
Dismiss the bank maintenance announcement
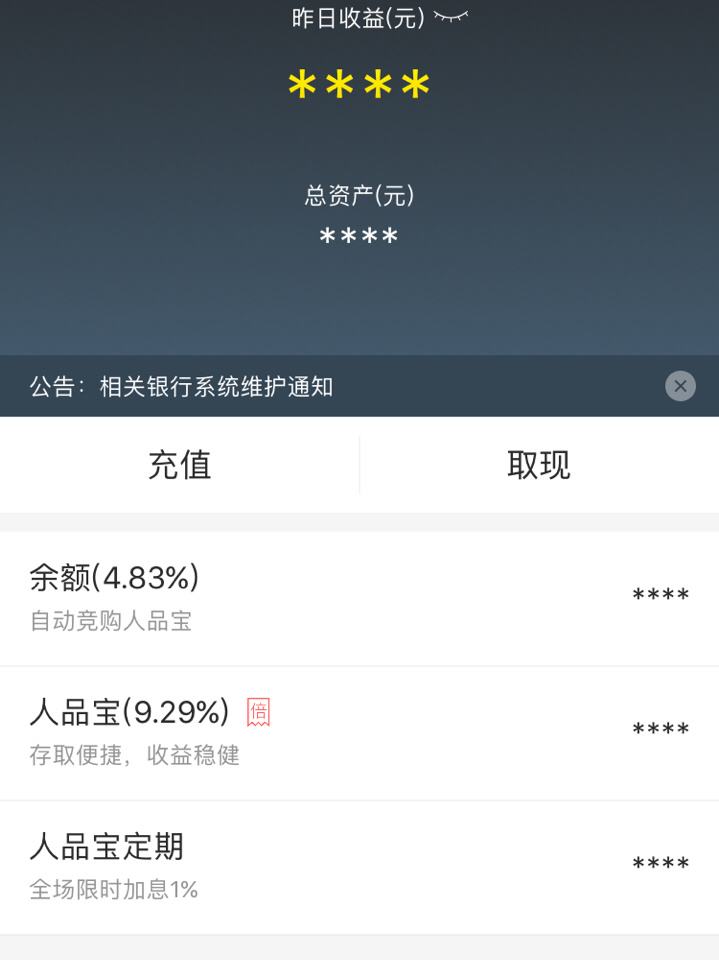click(680, 386)
